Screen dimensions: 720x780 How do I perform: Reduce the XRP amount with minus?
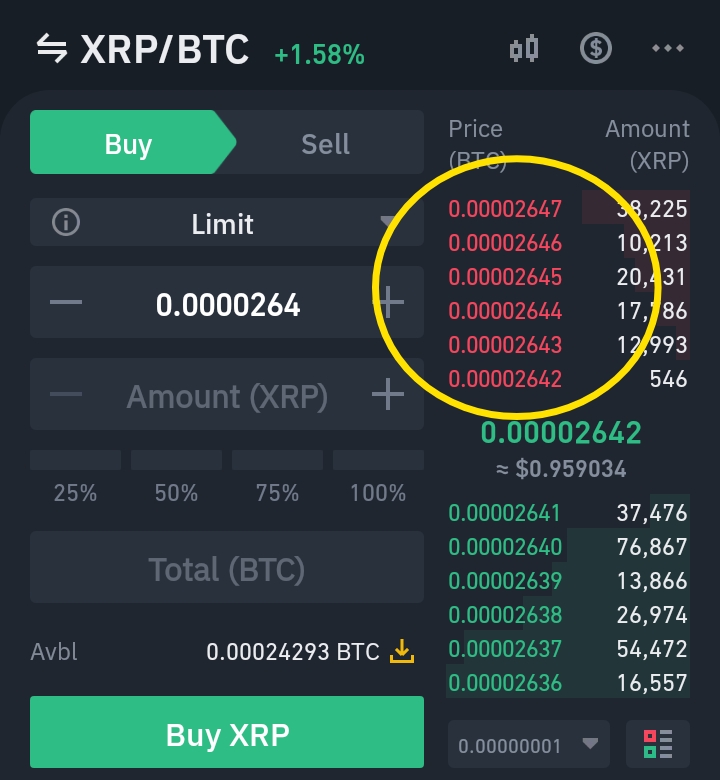[x=66, y=394]
